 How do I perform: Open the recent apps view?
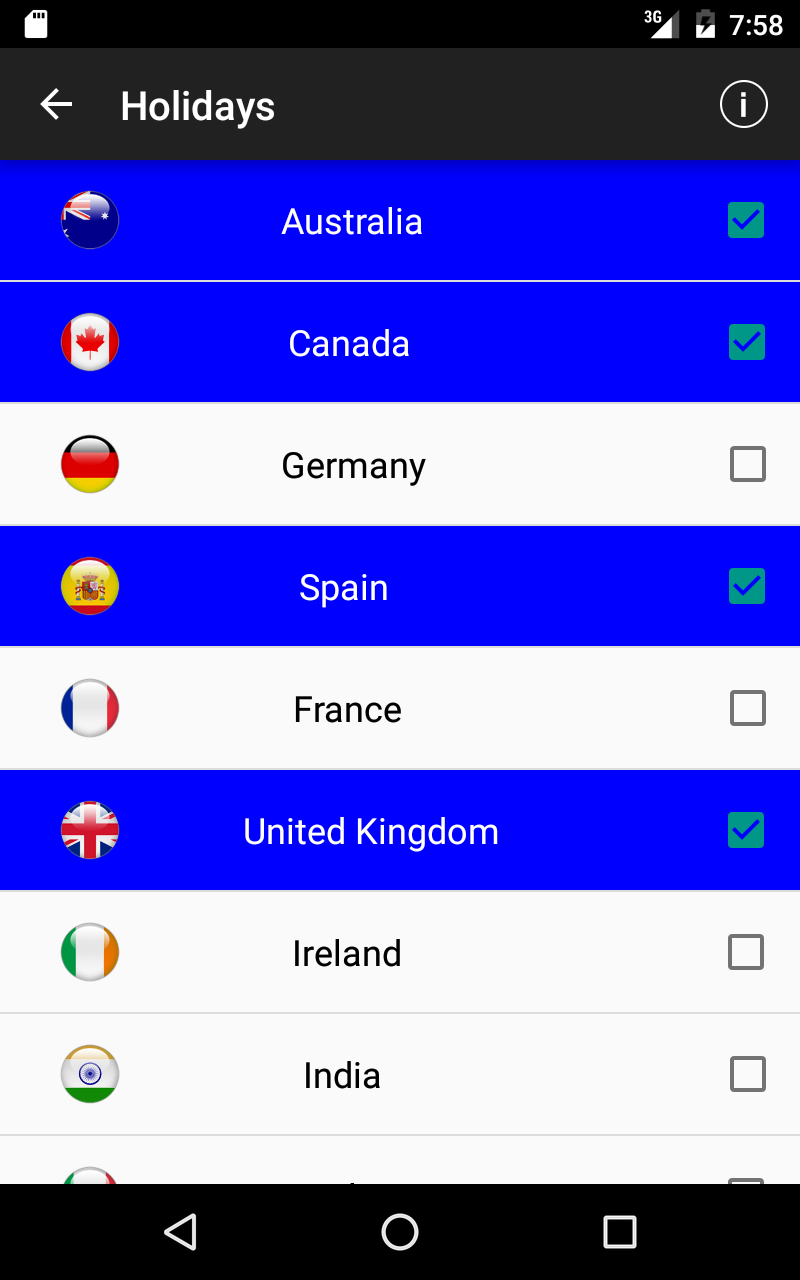(620, 1232)
